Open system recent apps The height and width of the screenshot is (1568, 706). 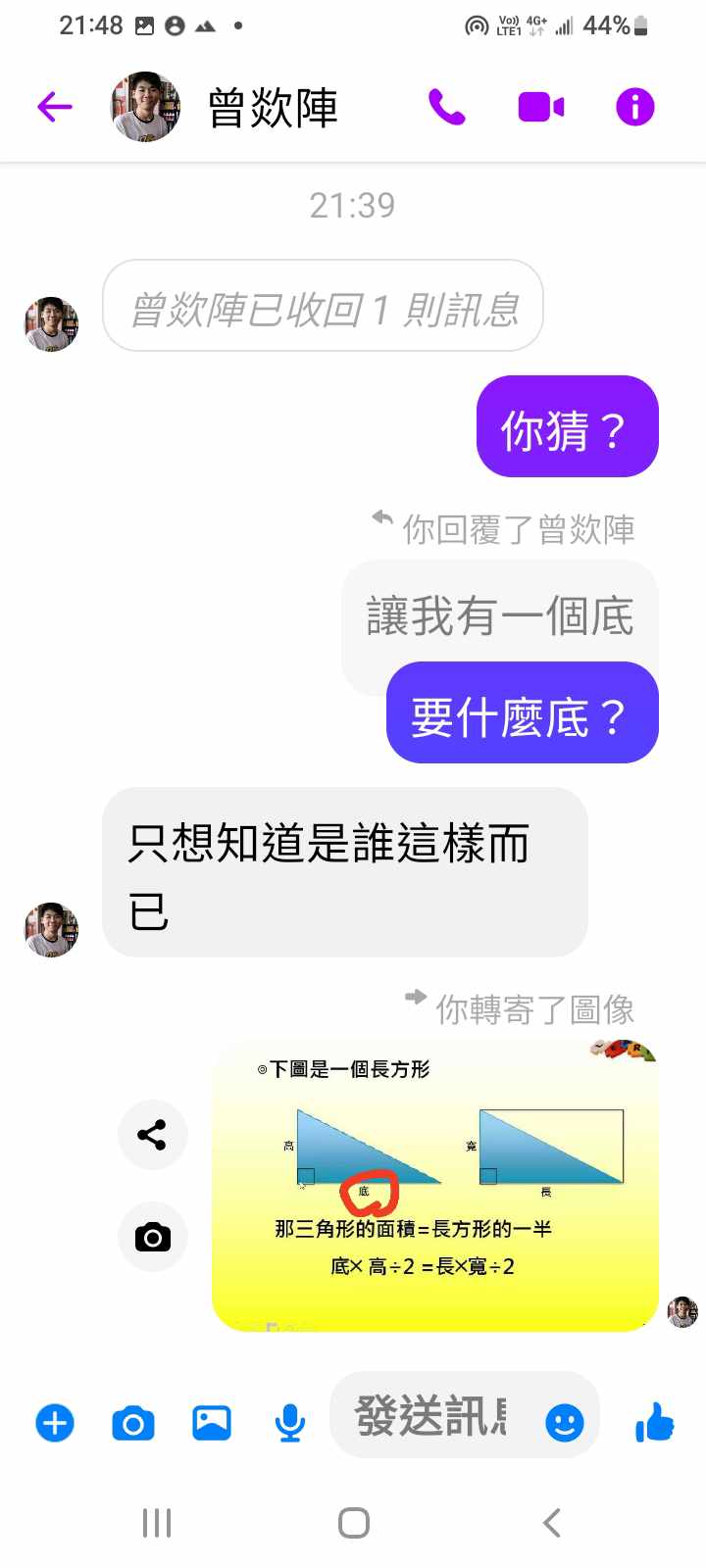pos(157,1523)
